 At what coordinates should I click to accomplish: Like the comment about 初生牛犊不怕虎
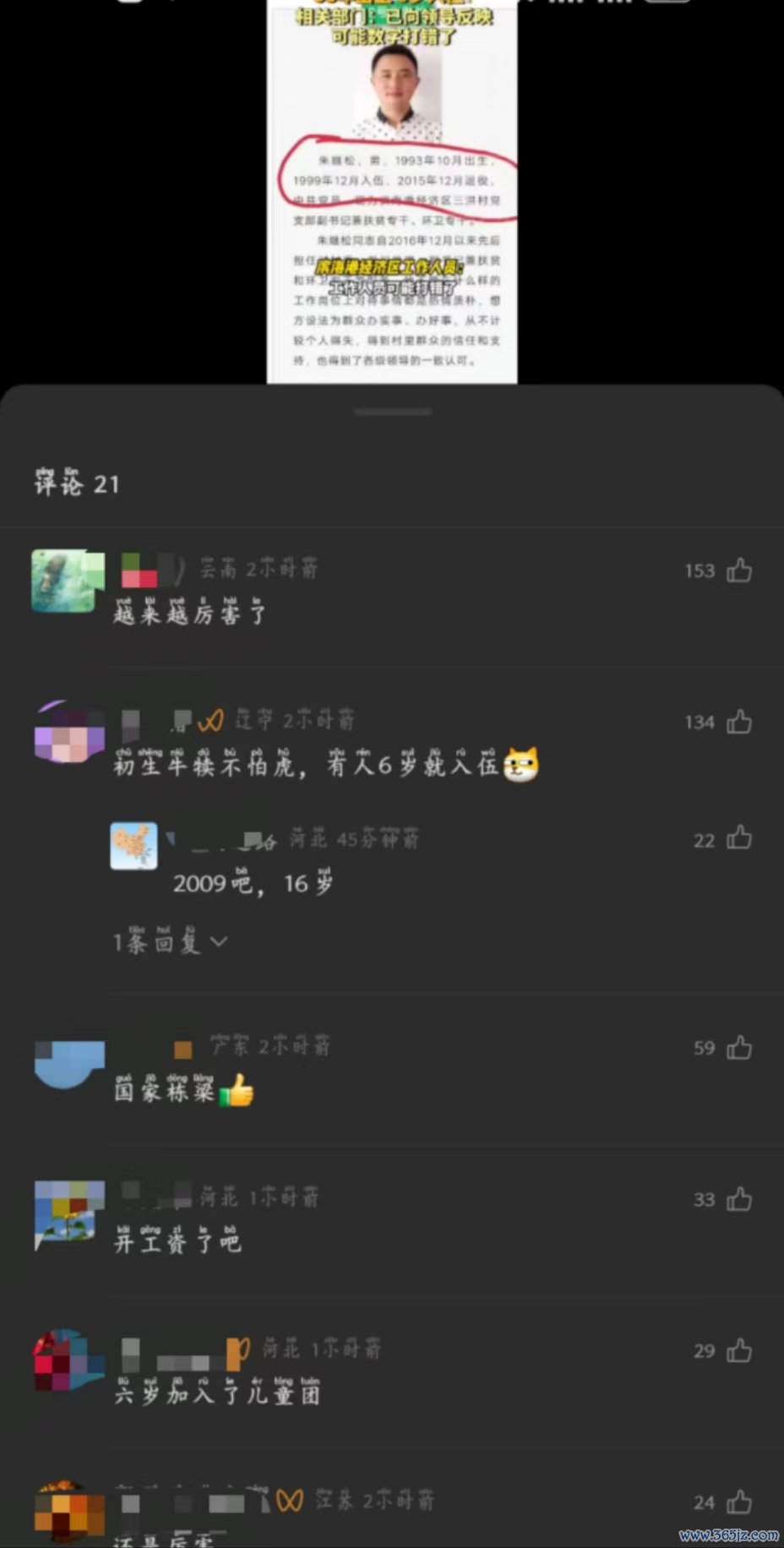[x=738, y=722]
